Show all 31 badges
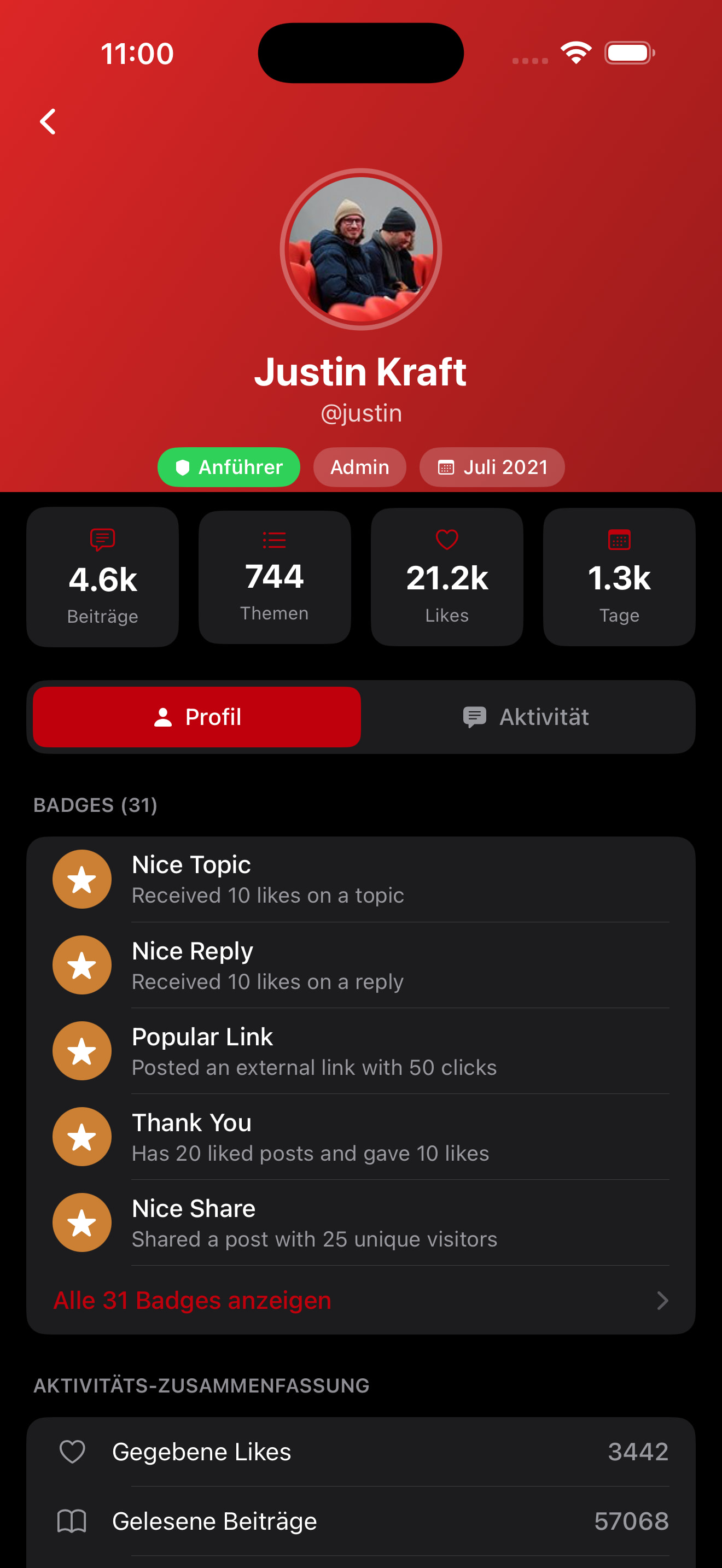 tap(360, 1300)
